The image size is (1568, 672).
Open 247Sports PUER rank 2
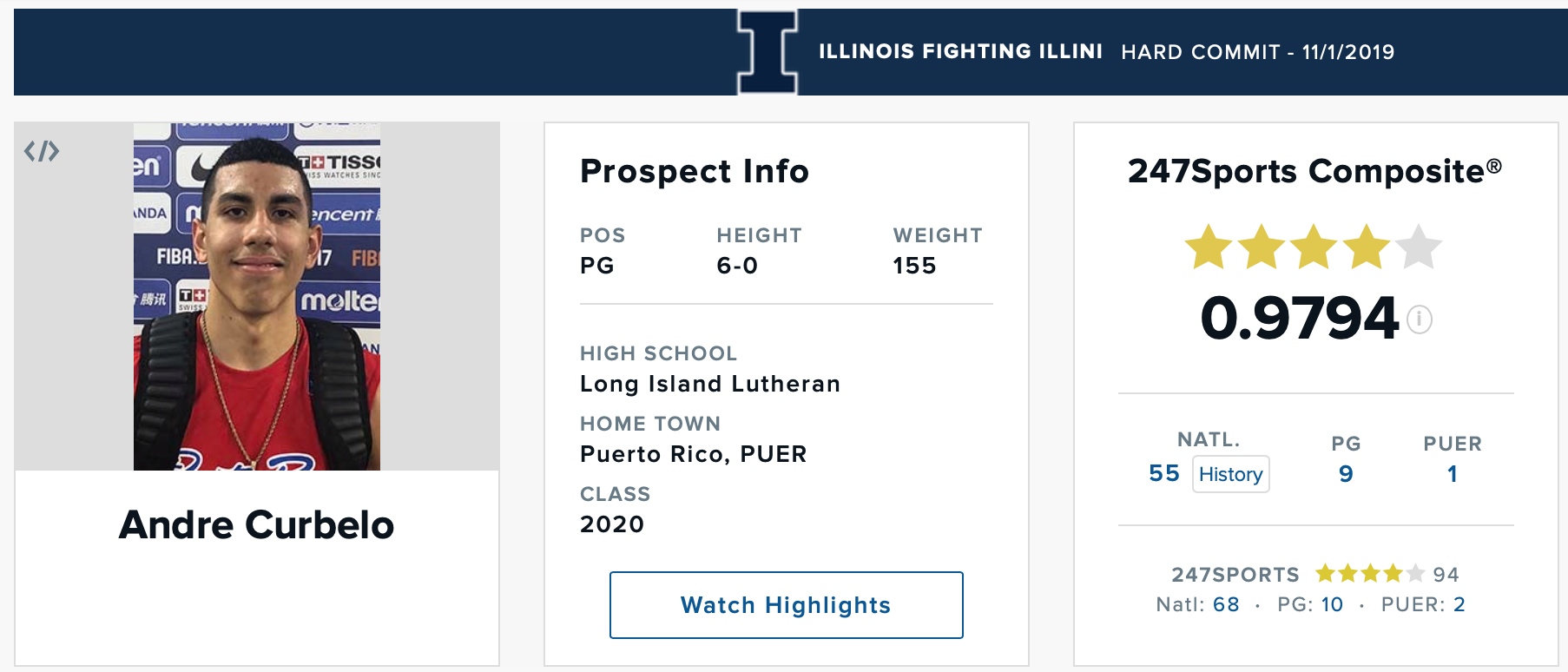1459,604
